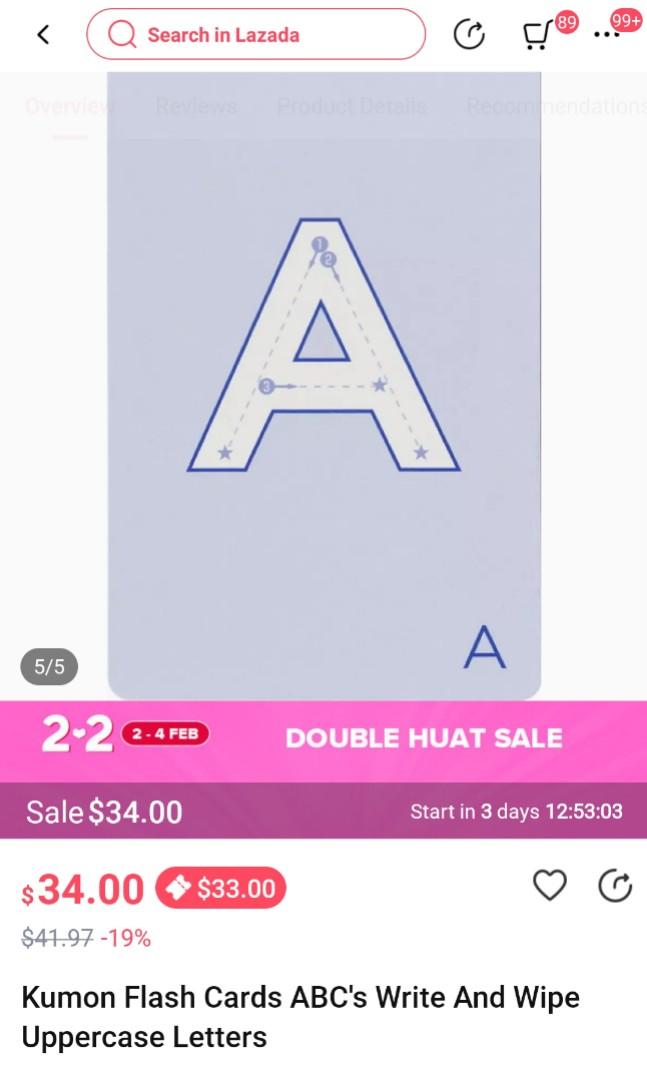
Task: View the letter A product image fullscreen
Action: tap(323, 400)
